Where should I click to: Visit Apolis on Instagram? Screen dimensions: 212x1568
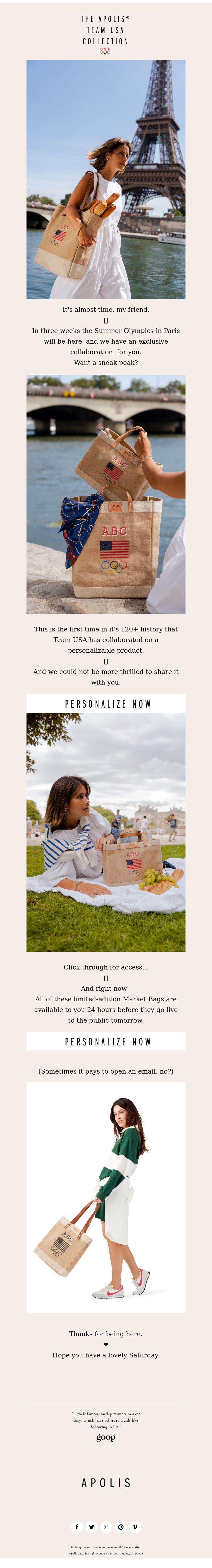tap(106, 1527)
